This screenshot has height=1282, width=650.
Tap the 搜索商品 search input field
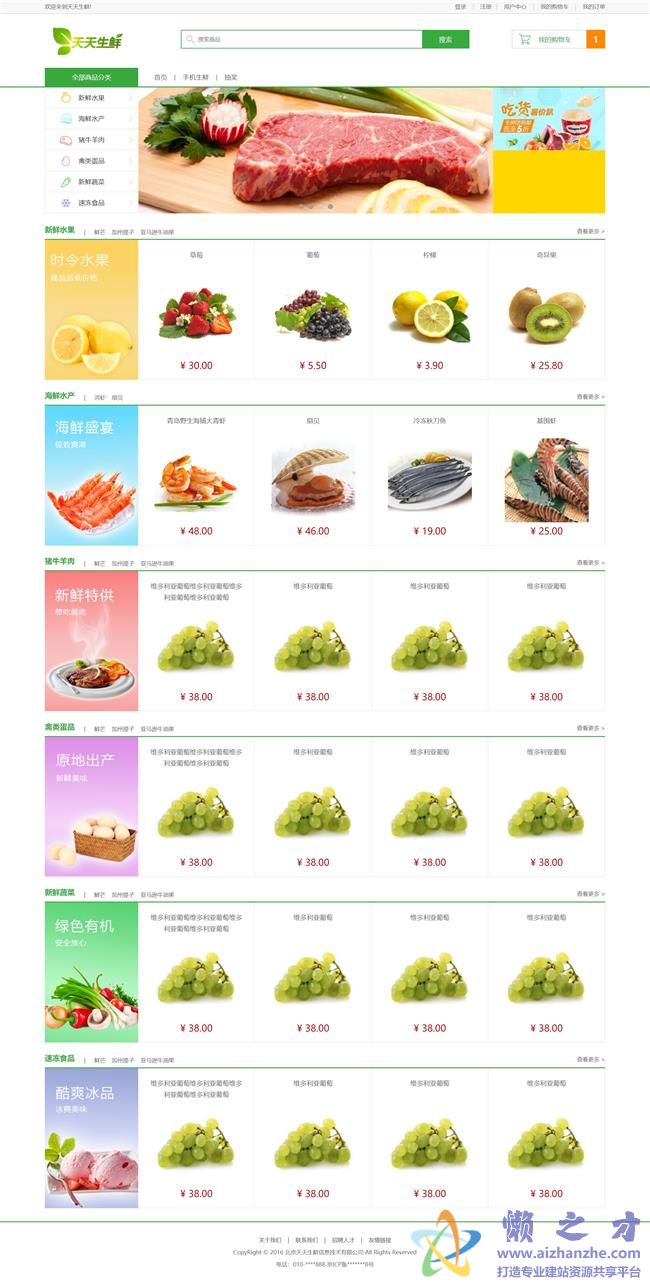click(300, 40)
